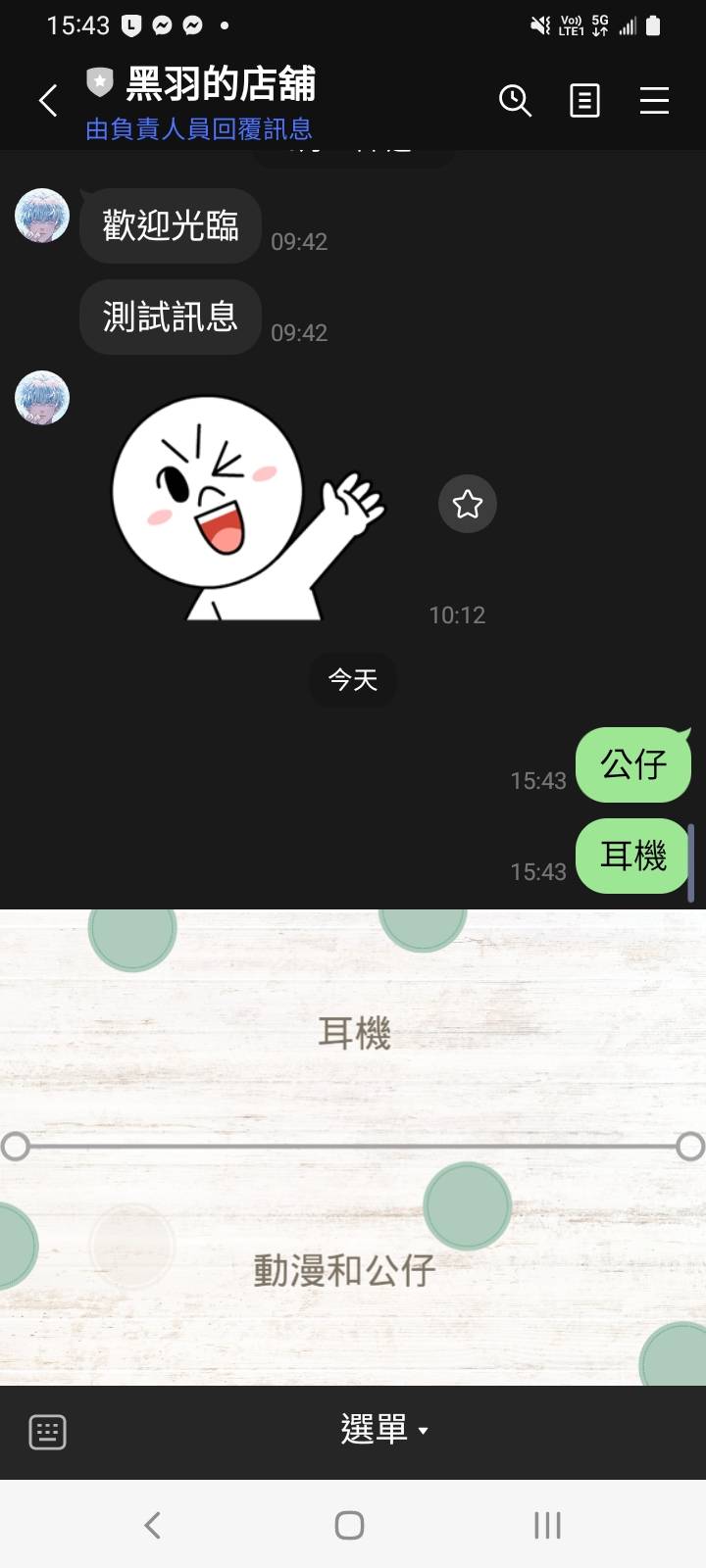Open the sender's profile avatar beside 歡迎光臨
Screen dimensions: 706x1568
point(42,216)
